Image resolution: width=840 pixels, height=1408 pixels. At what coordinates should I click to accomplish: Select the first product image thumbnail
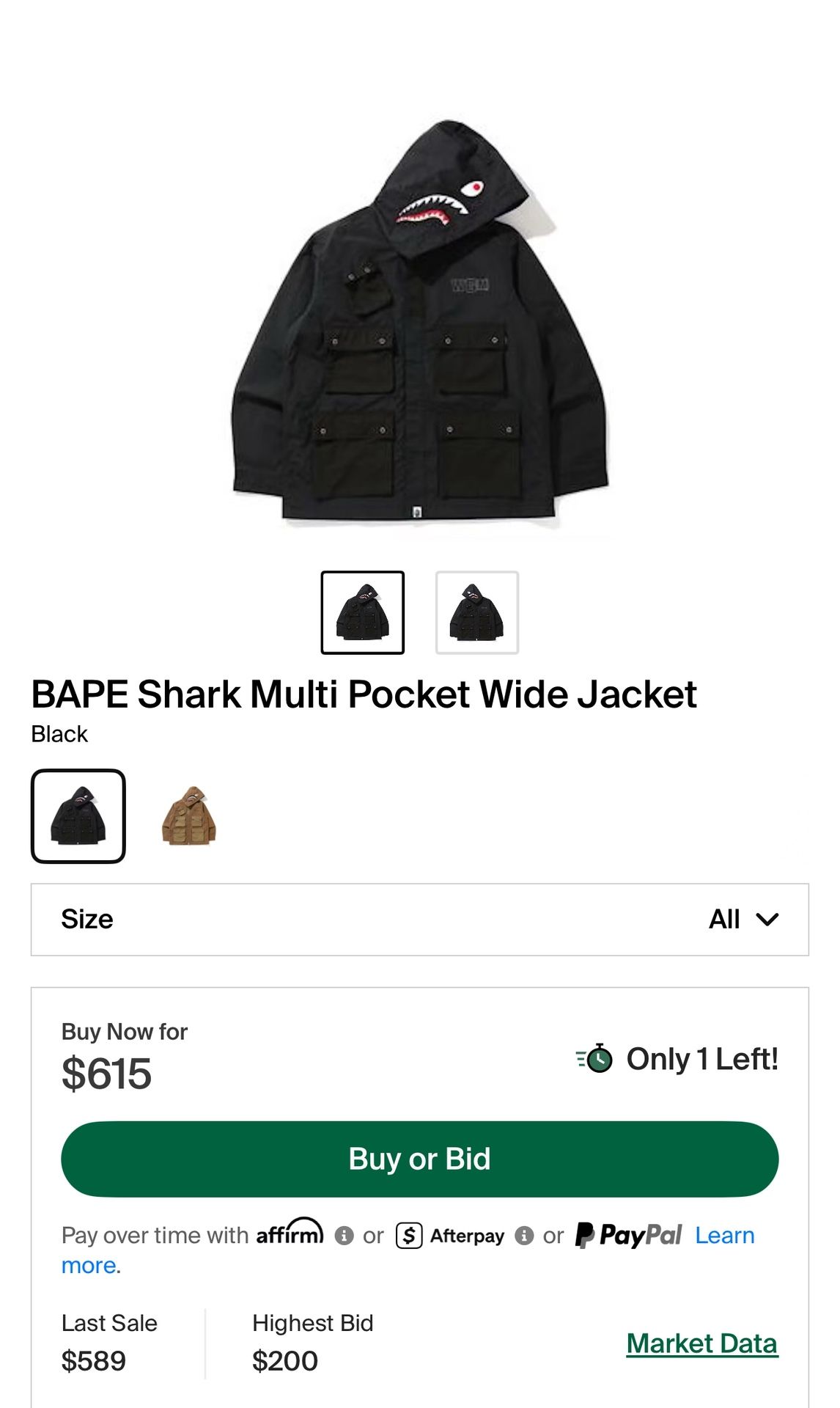coord(362,614)
